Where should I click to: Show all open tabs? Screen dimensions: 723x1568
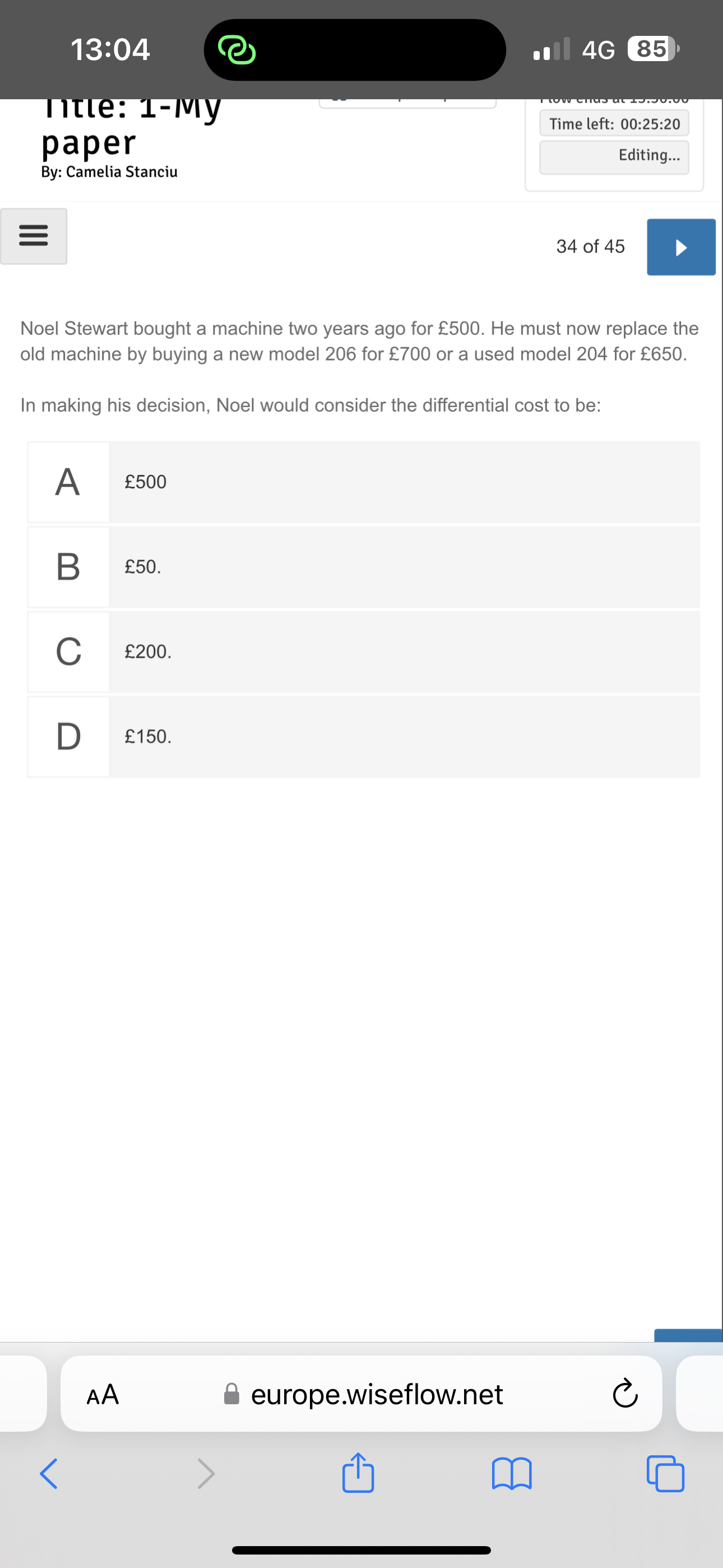pyautogui.click(x=665, y=1473)
